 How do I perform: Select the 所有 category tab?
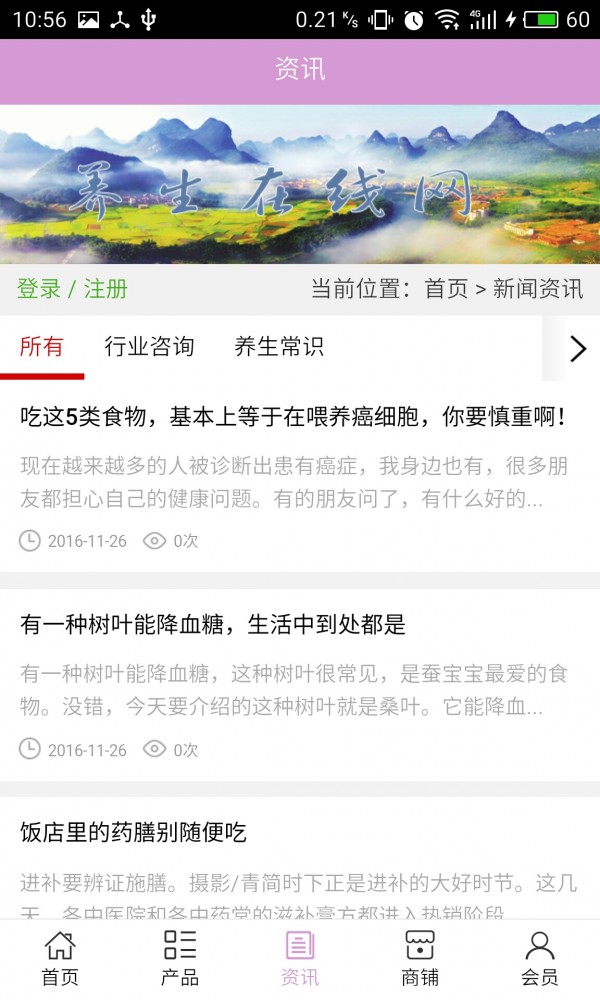pos(42,347)
